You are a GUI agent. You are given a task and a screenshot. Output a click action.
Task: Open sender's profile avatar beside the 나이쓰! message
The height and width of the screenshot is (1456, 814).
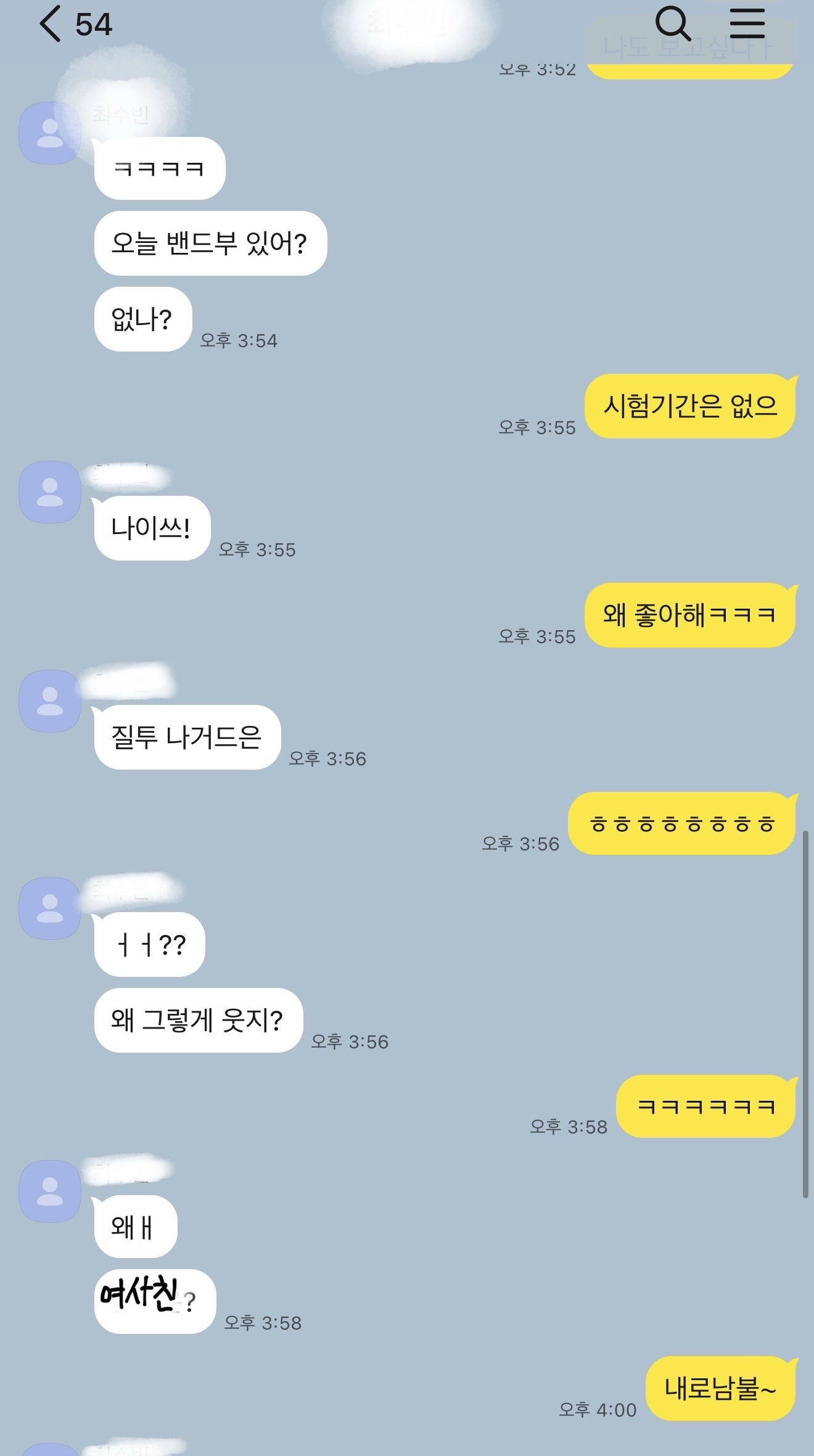pos(50,492)
